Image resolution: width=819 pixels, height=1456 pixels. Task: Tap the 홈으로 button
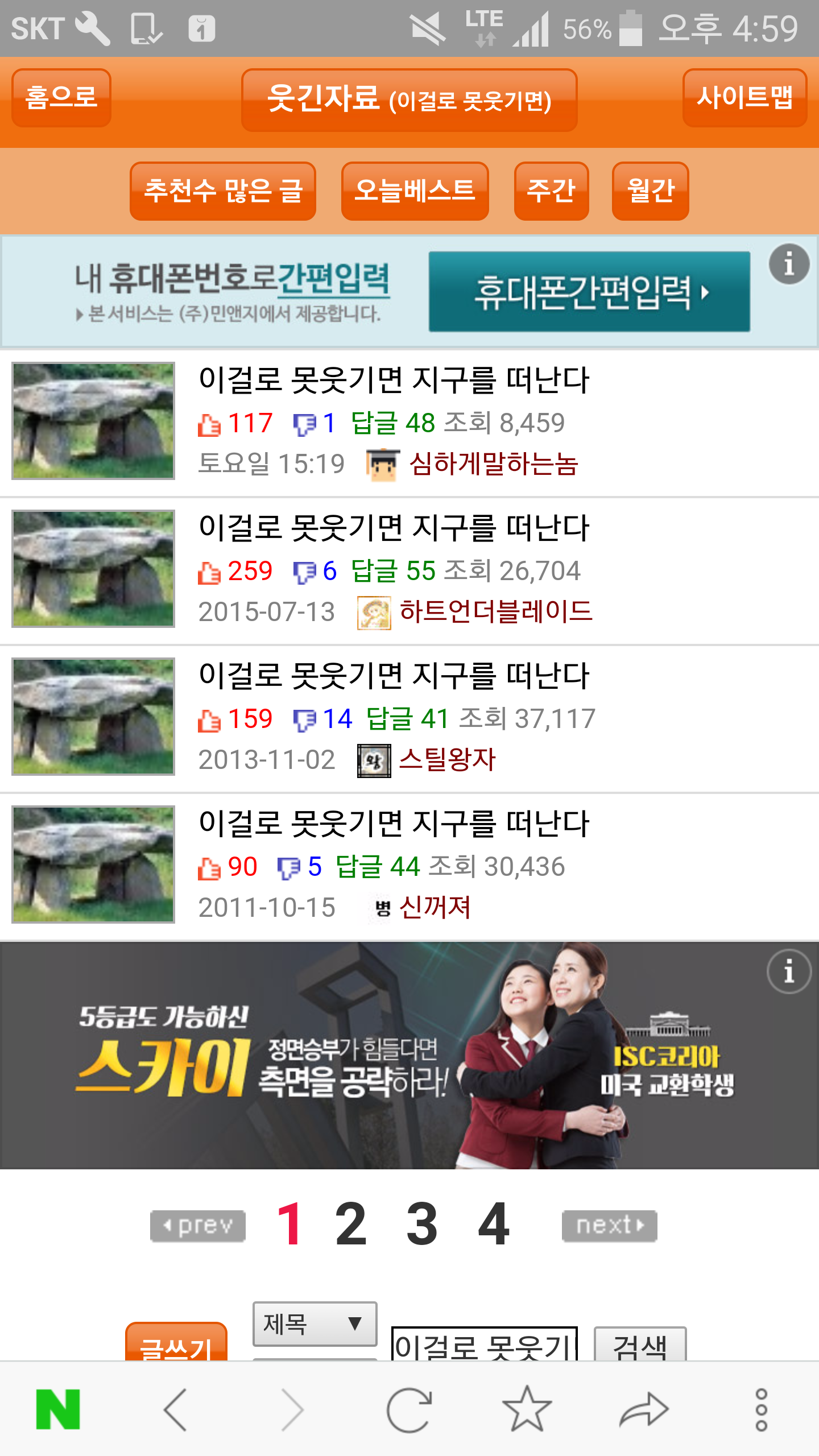(61, 97)
